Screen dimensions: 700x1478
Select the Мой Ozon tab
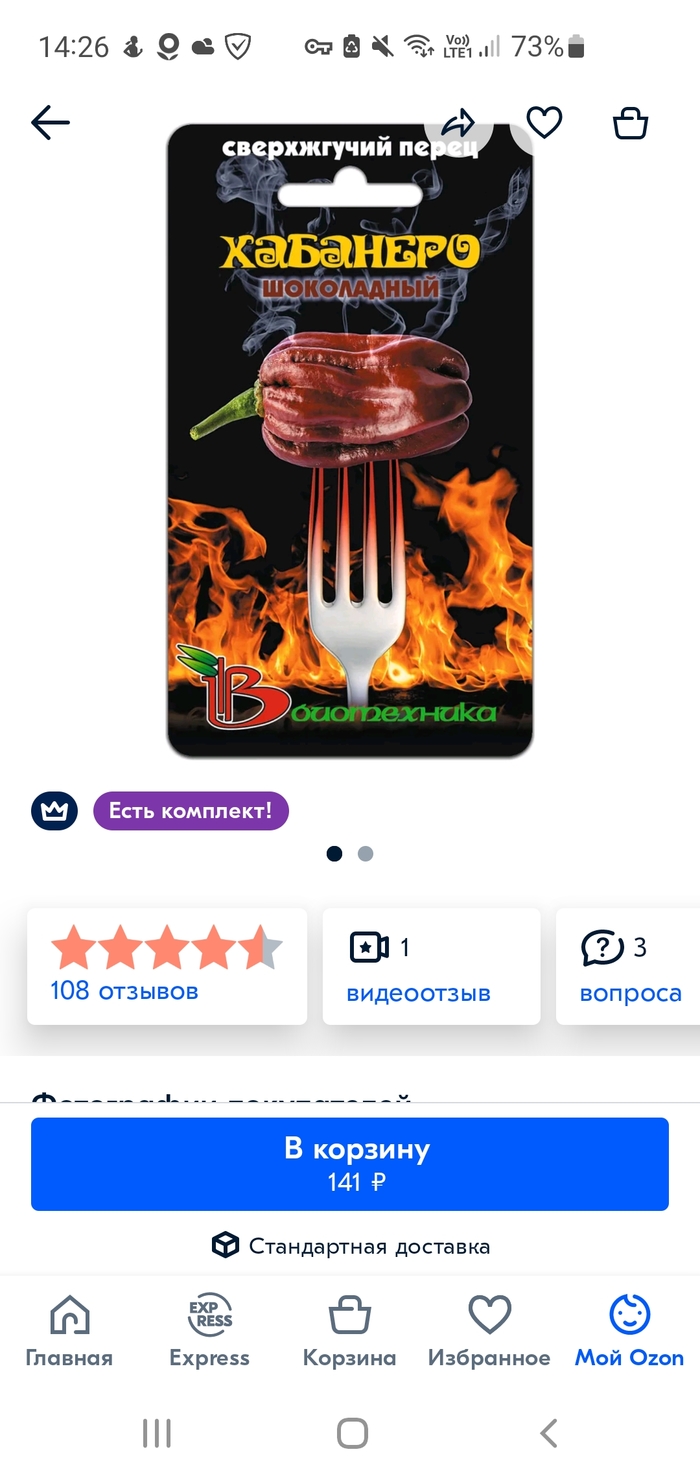(629, 1331)
